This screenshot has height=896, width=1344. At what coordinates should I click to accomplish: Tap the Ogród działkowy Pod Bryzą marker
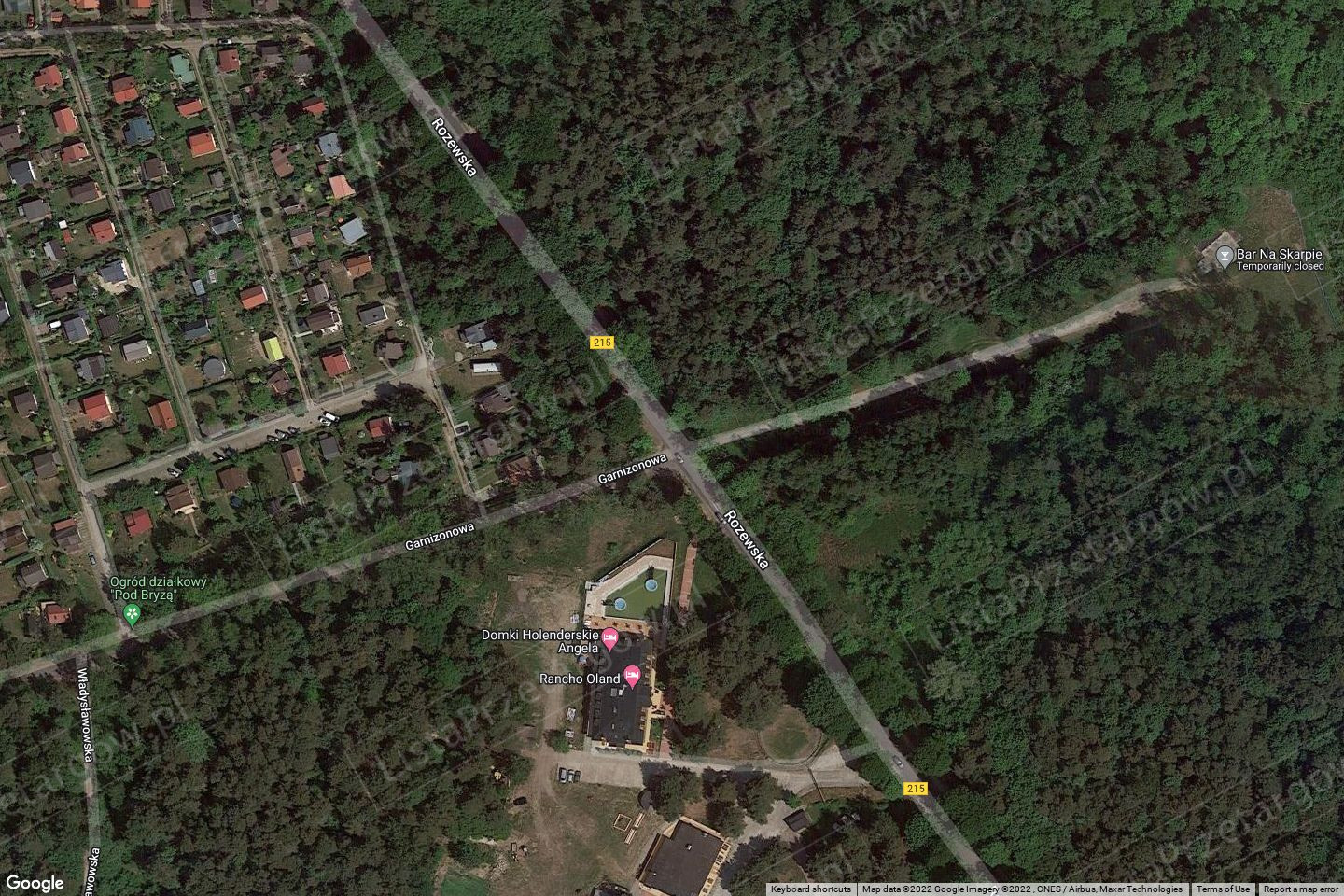point(131,614)
